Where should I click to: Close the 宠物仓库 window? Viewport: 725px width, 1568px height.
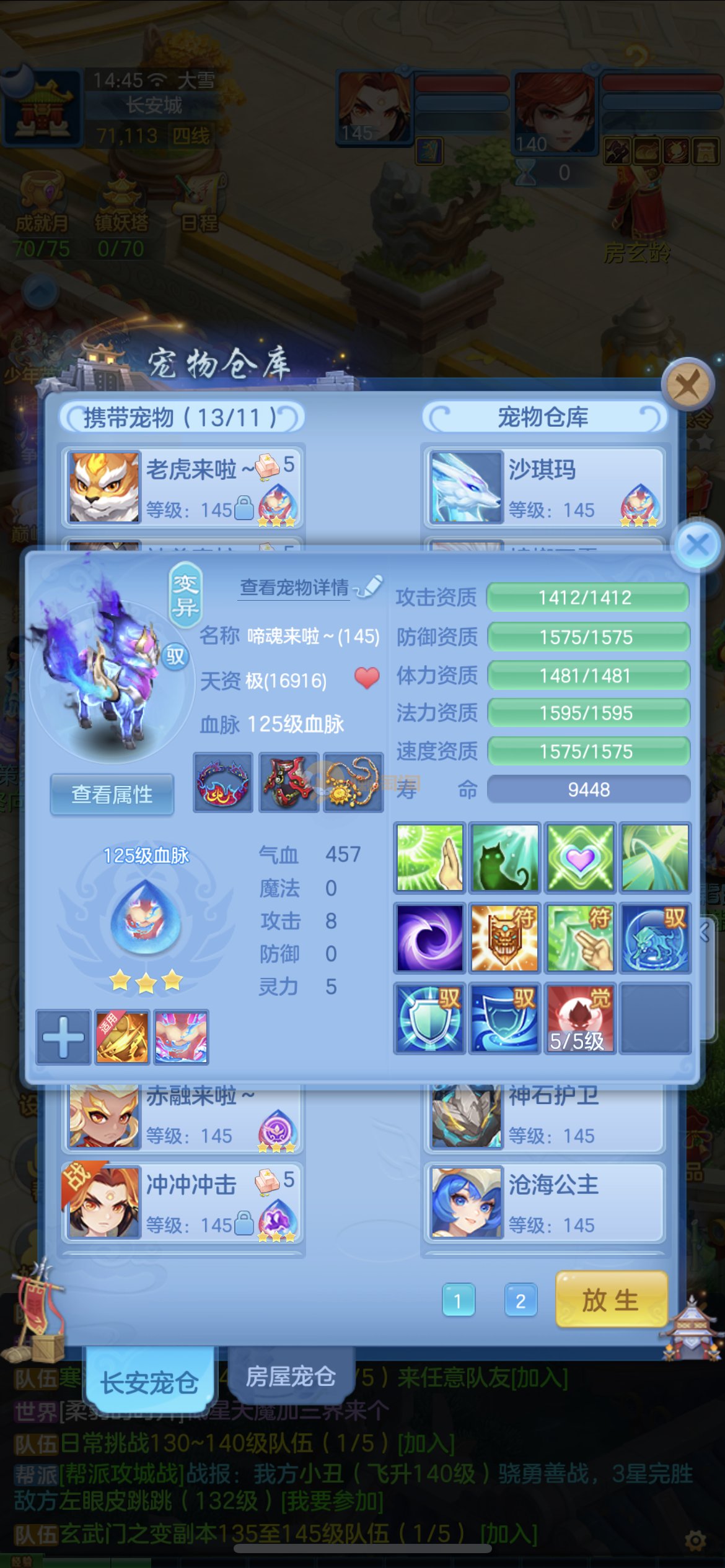coord(687,385)
